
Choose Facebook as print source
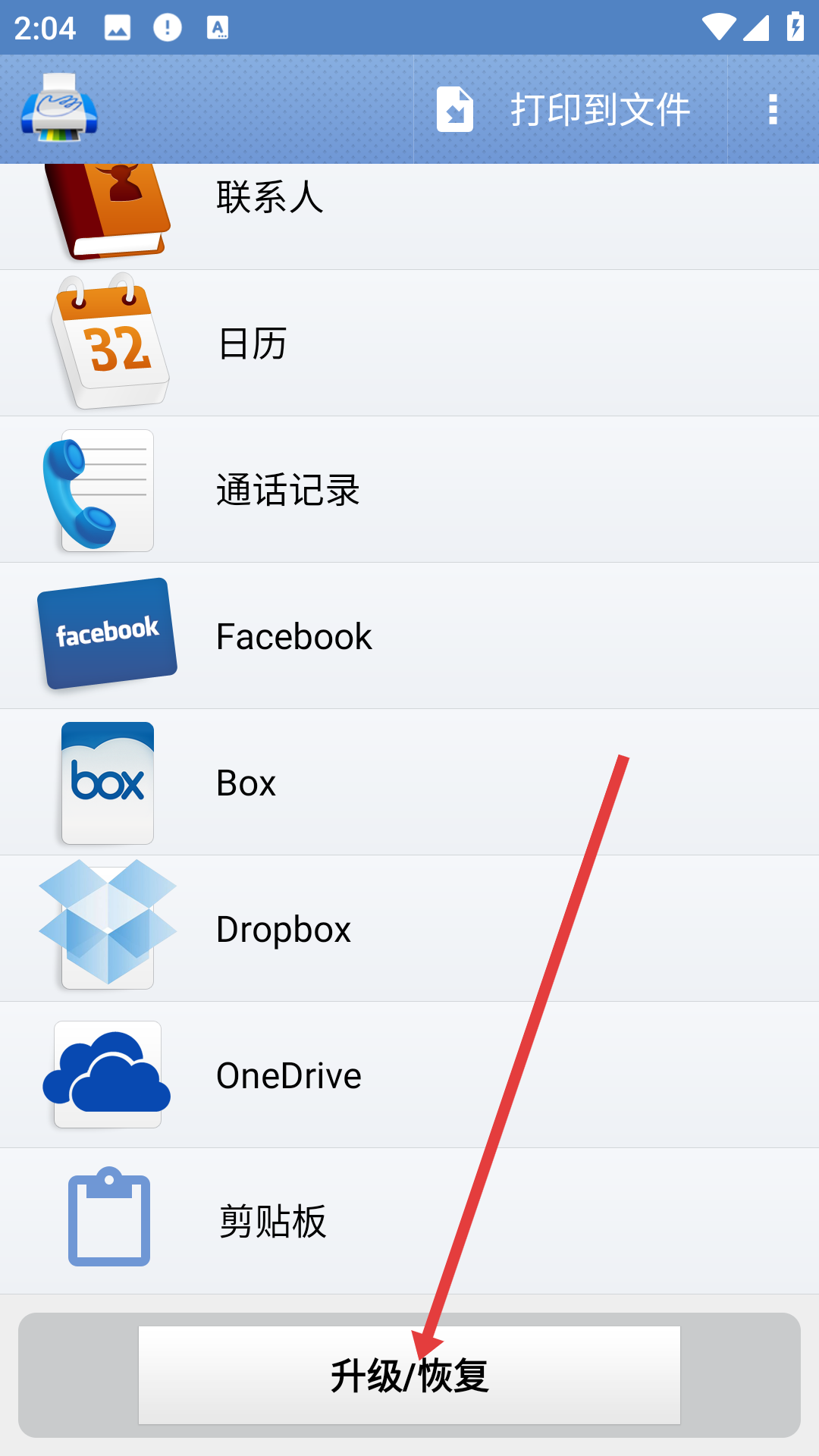409,635
